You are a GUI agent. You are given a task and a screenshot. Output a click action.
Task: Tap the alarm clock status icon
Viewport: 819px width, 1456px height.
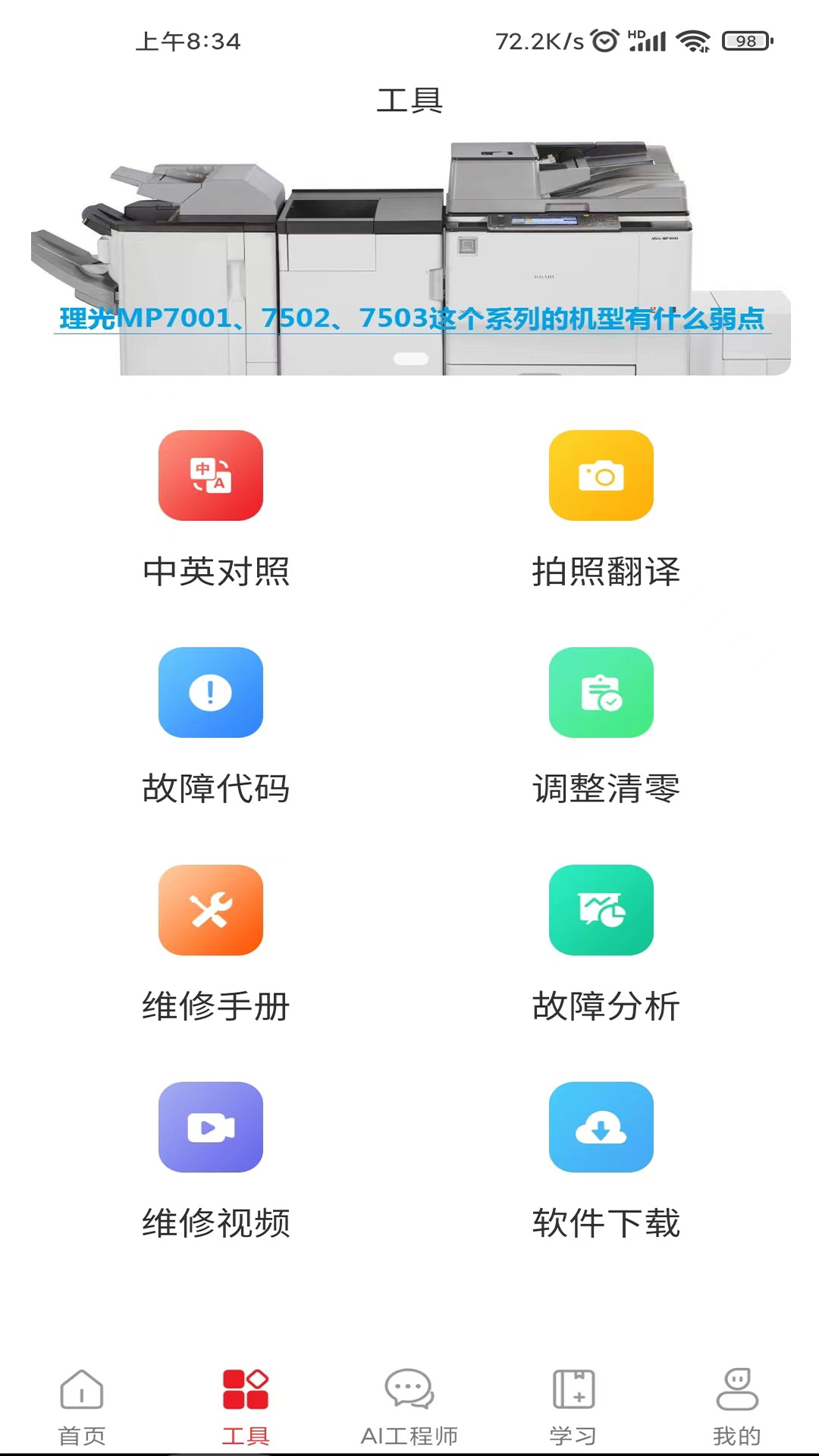click(603, 39)
